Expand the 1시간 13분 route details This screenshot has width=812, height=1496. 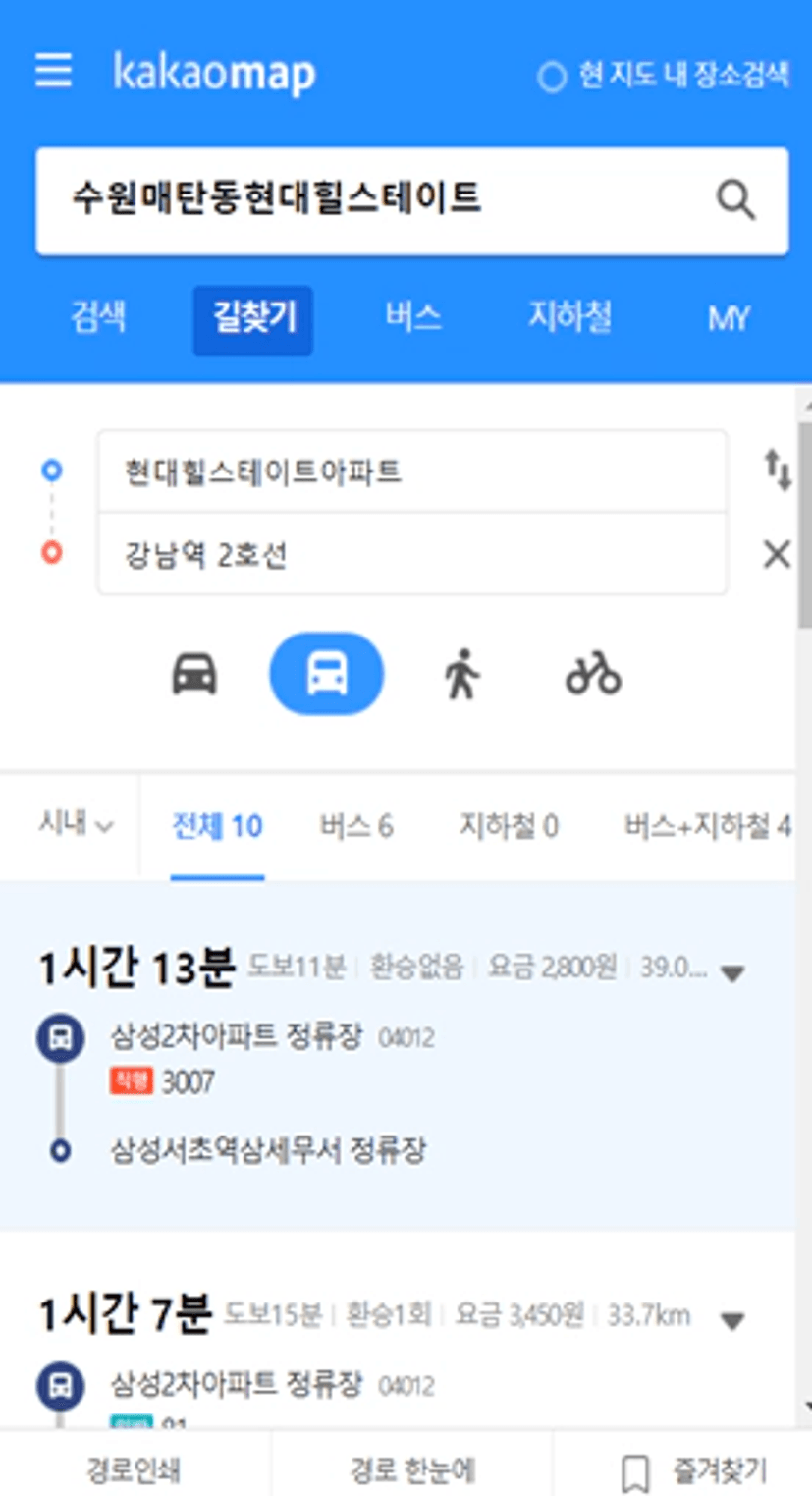click(732, 973)
